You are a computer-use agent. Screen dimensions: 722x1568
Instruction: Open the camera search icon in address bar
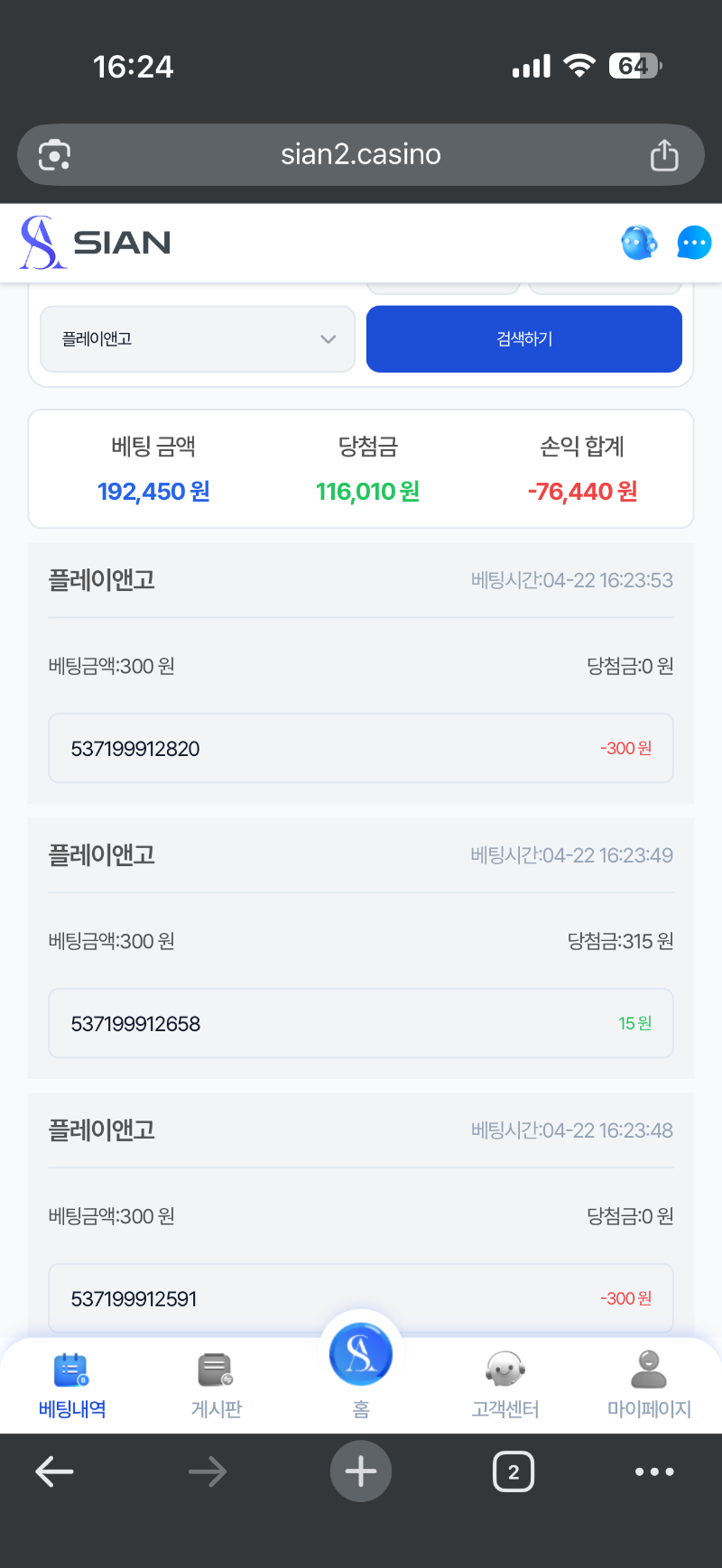55,155
